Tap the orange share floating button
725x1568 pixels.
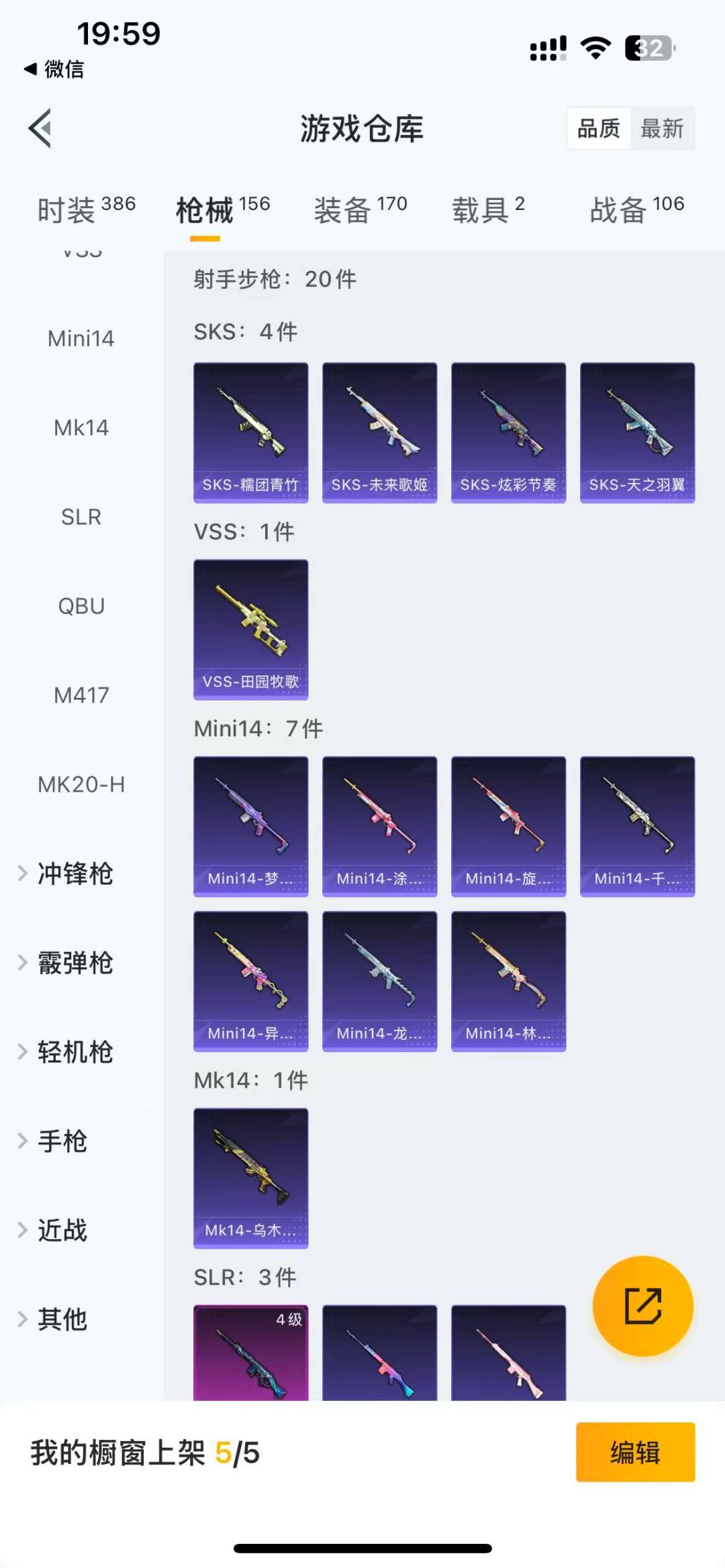(642, 1306)
